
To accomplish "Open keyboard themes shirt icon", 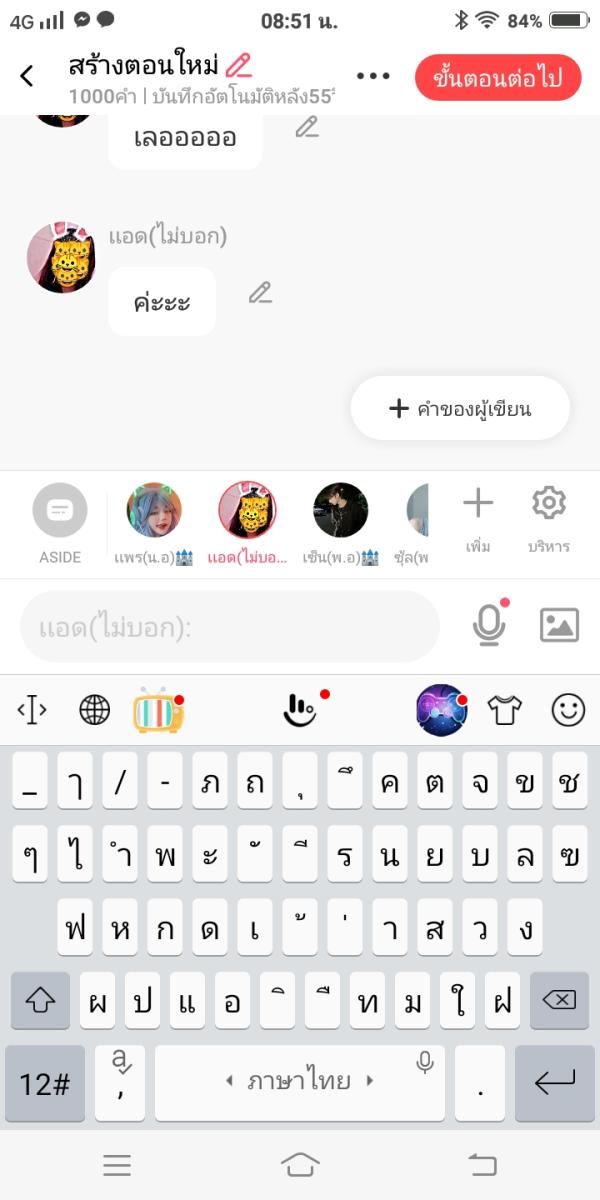I will point(505,710).
